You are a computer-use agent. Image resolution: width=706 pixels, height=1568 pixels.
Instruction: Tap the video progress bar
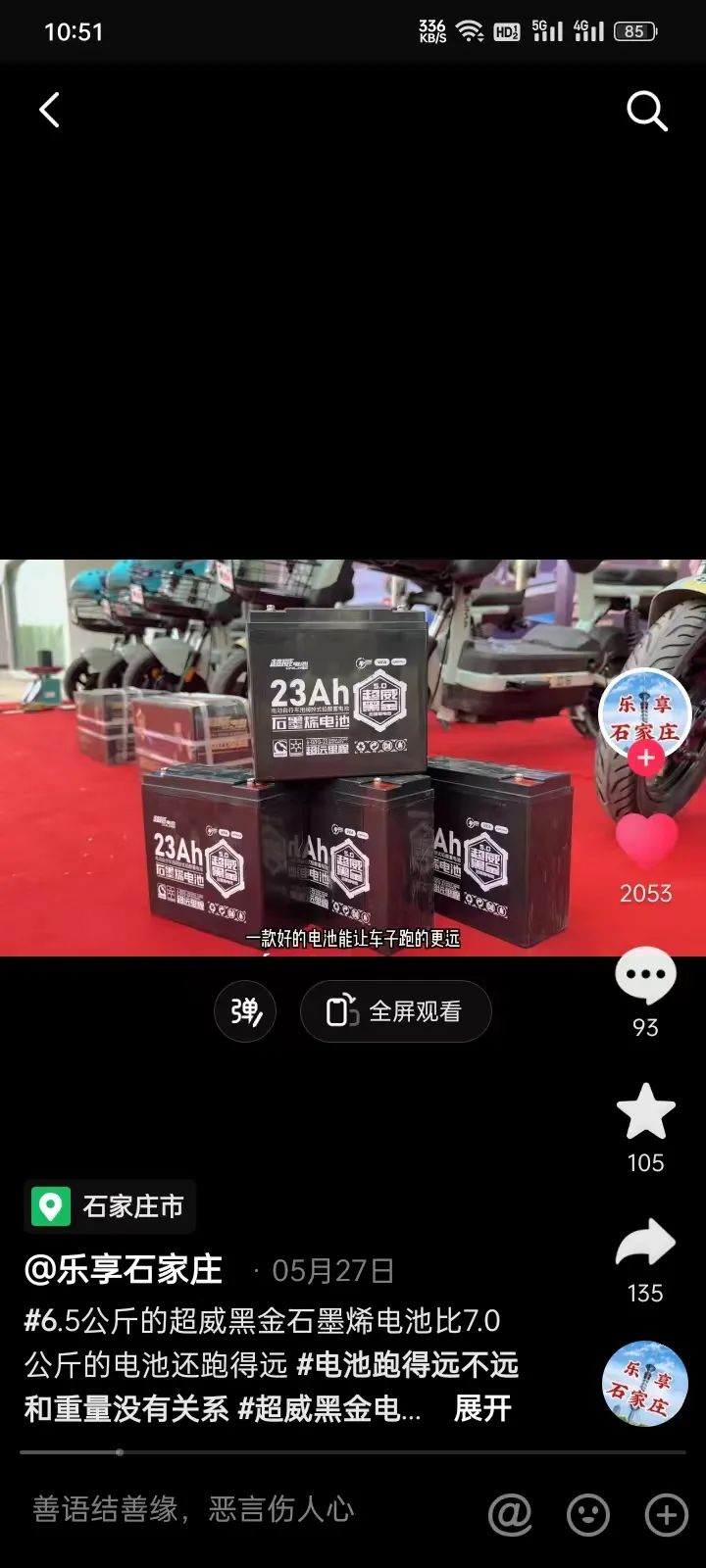[x=353, y=1452]
